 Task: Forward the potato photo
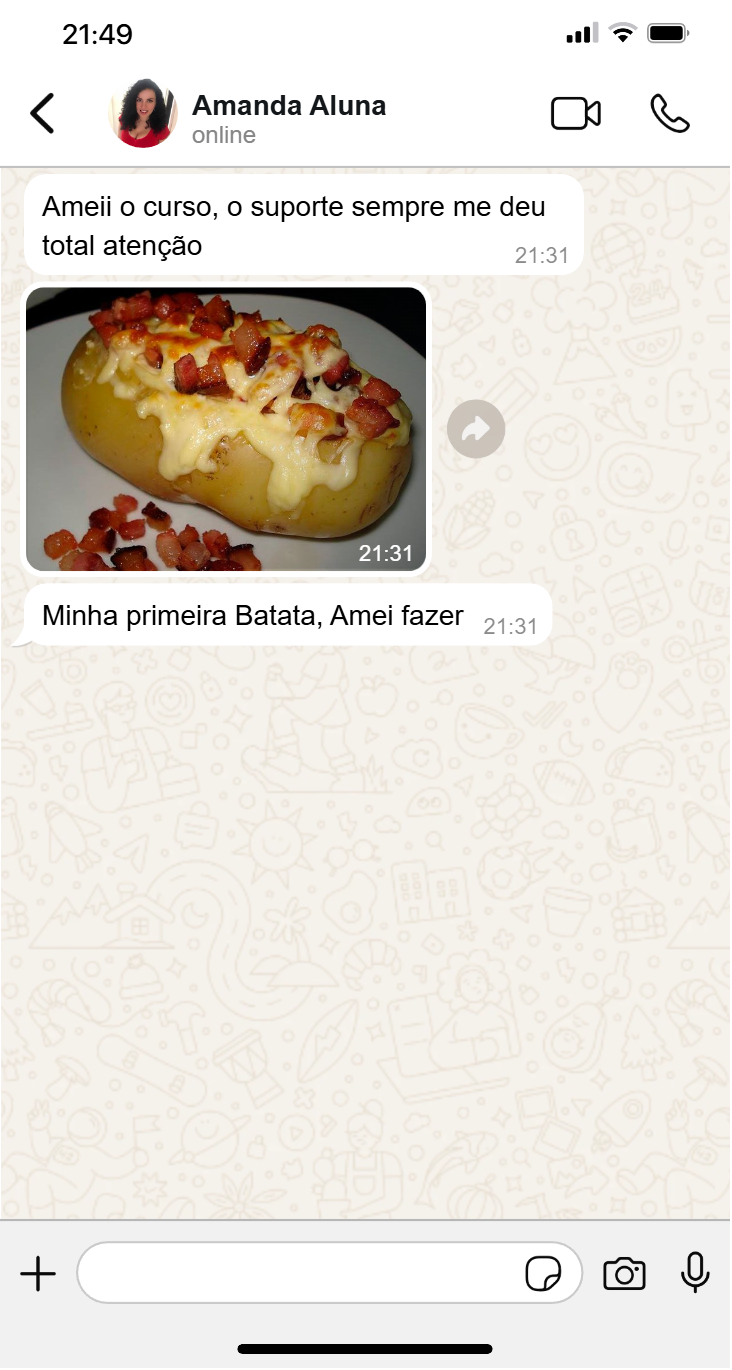[x=476, y=430]
